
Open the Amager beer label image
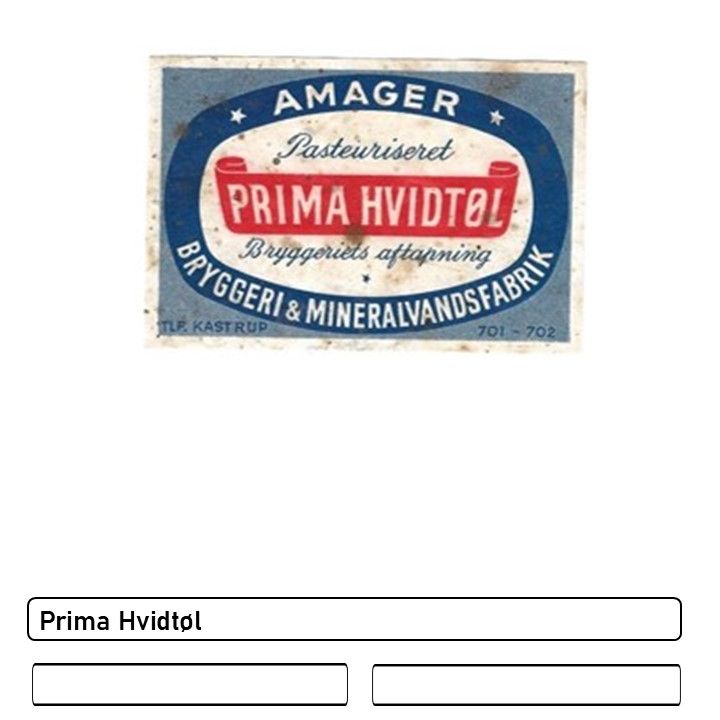[366, 203]
